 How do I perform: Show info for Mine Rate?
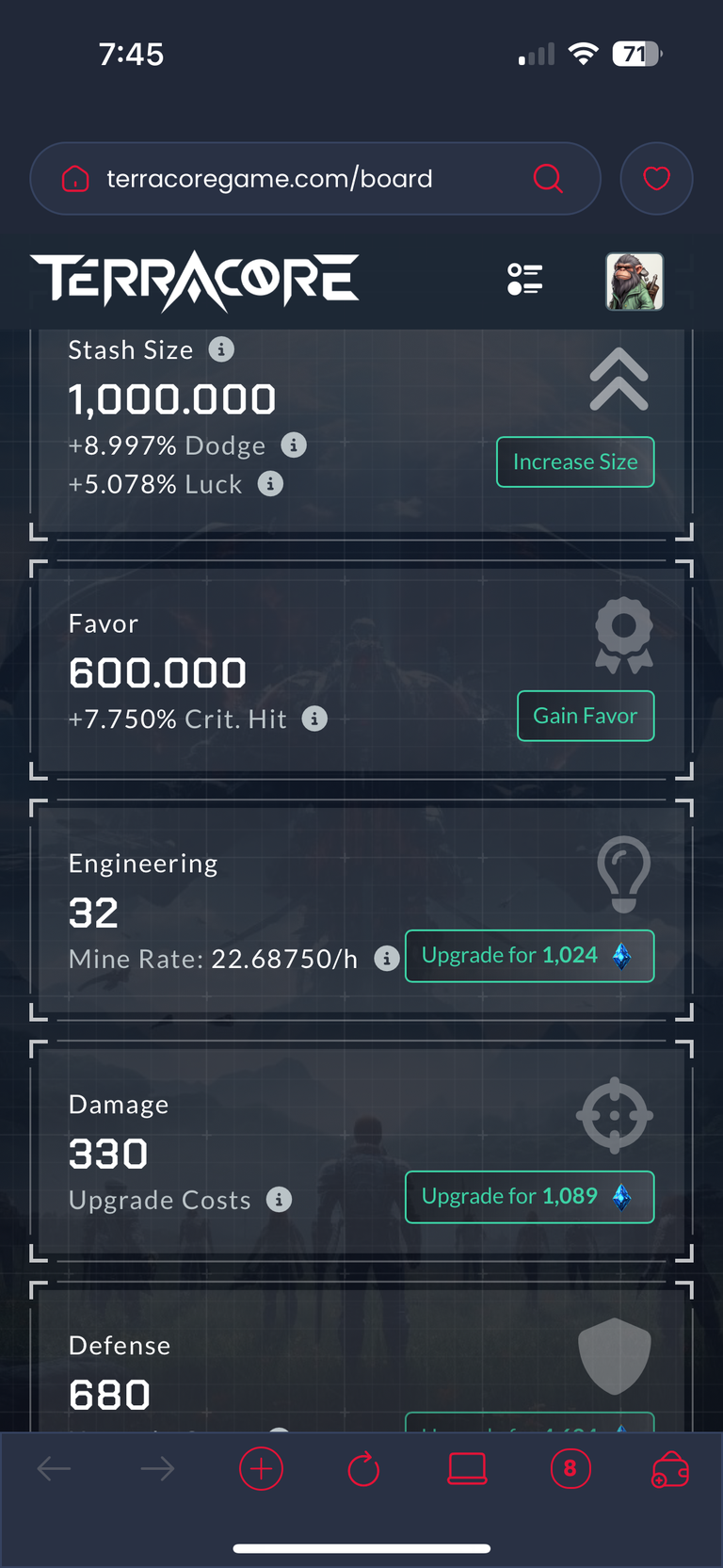(x=387, y=959)
